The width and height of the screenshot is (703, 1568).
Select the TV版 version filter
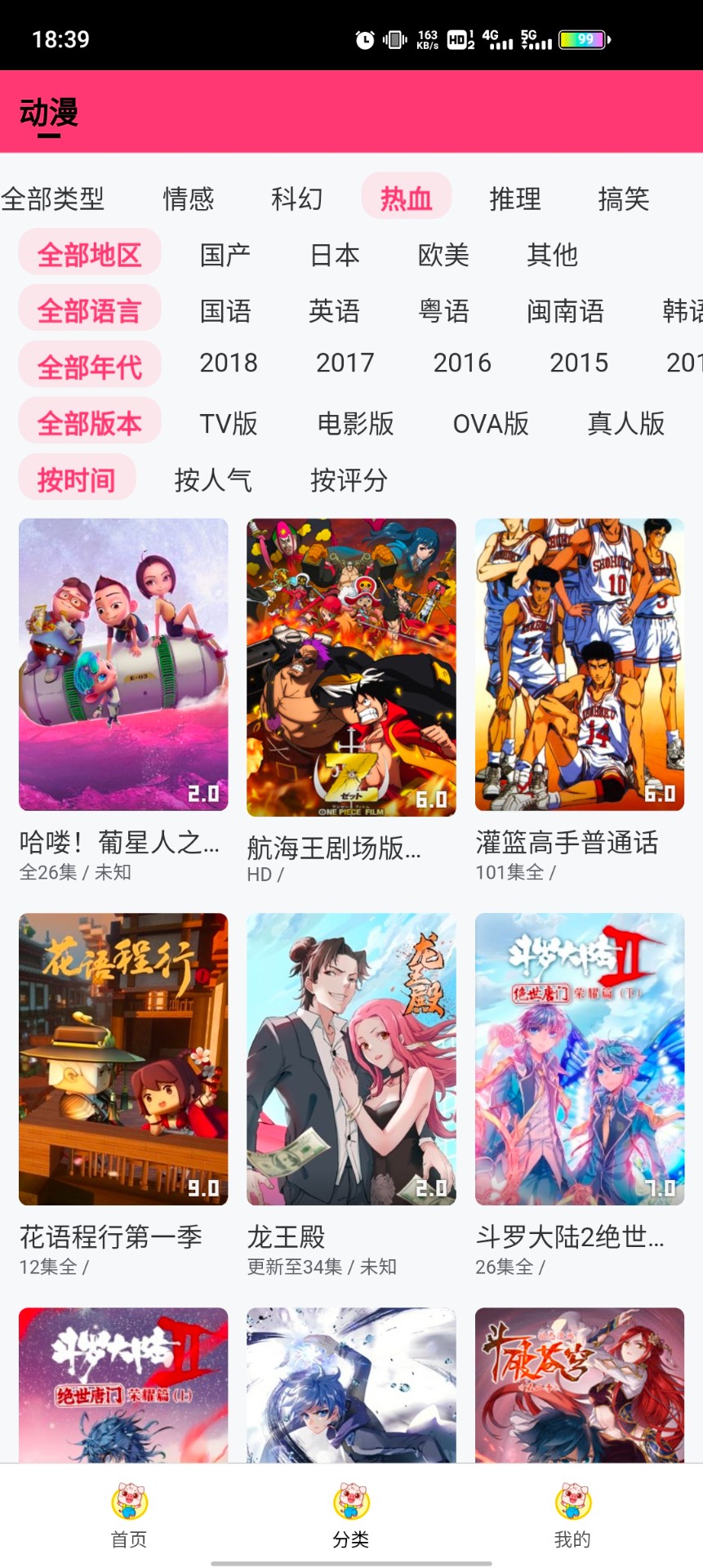click(x=229, y=424)
